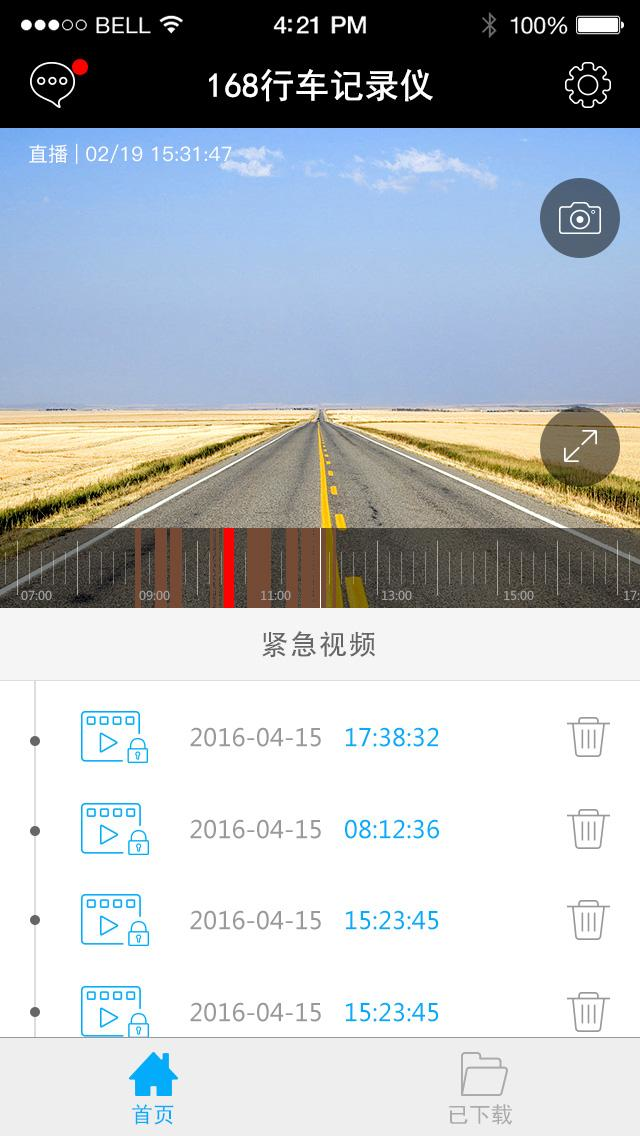Delete the 17:38:32 video
The height and width of the screenshot is (1136, 640).
coord(589,738)
